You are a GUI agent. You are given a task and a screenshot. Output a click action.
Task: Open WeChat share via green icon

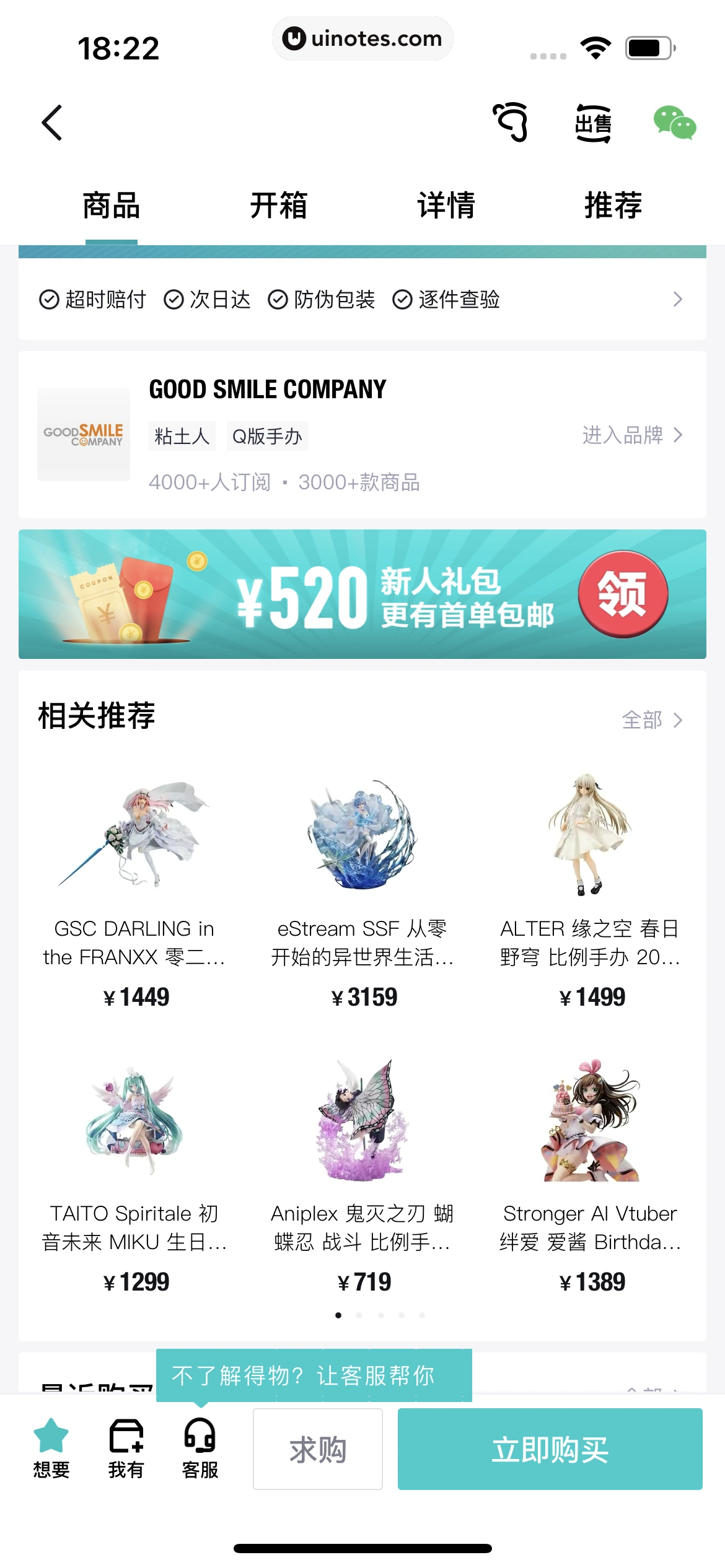[x=675, y=122]
